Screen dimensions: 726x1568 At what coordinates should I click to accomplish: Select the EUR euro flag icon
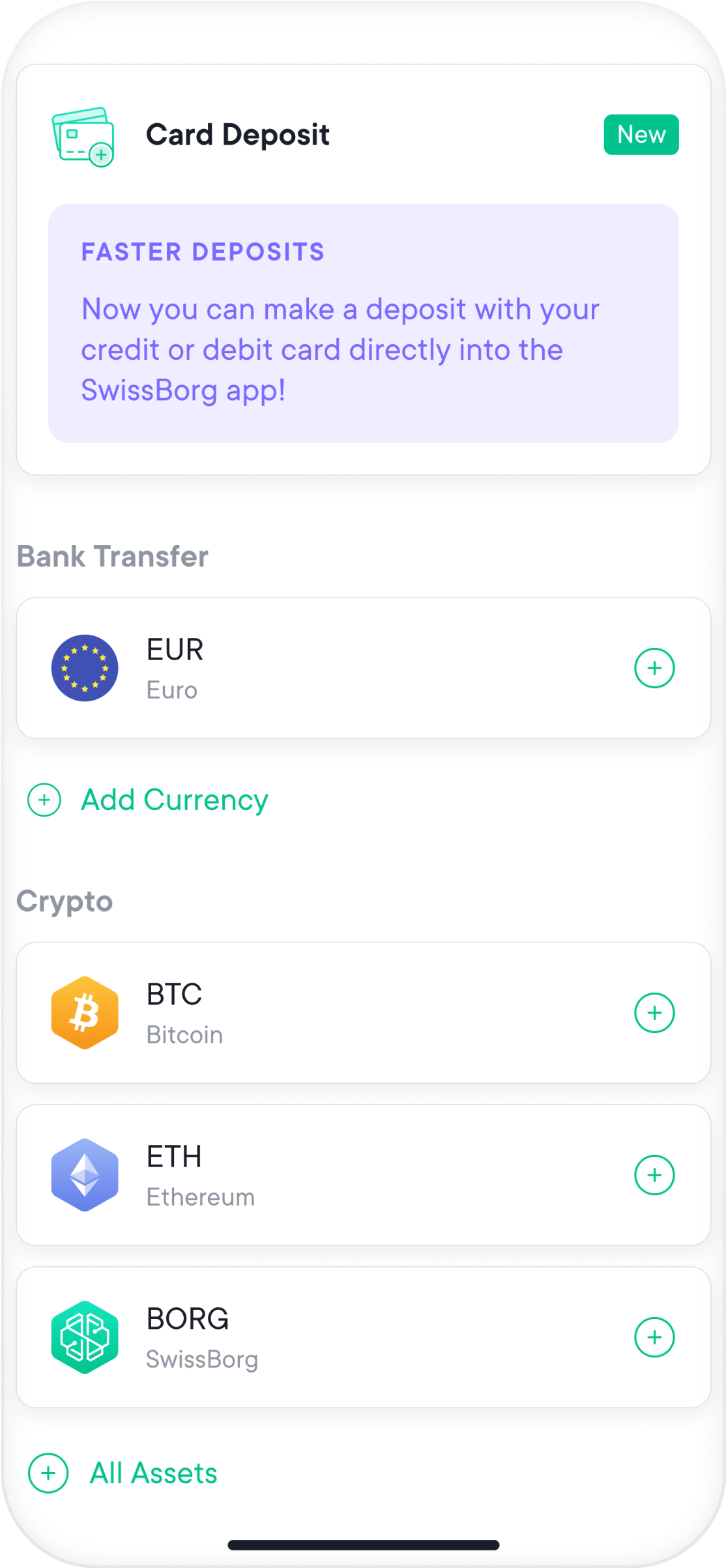click(85, 667)
